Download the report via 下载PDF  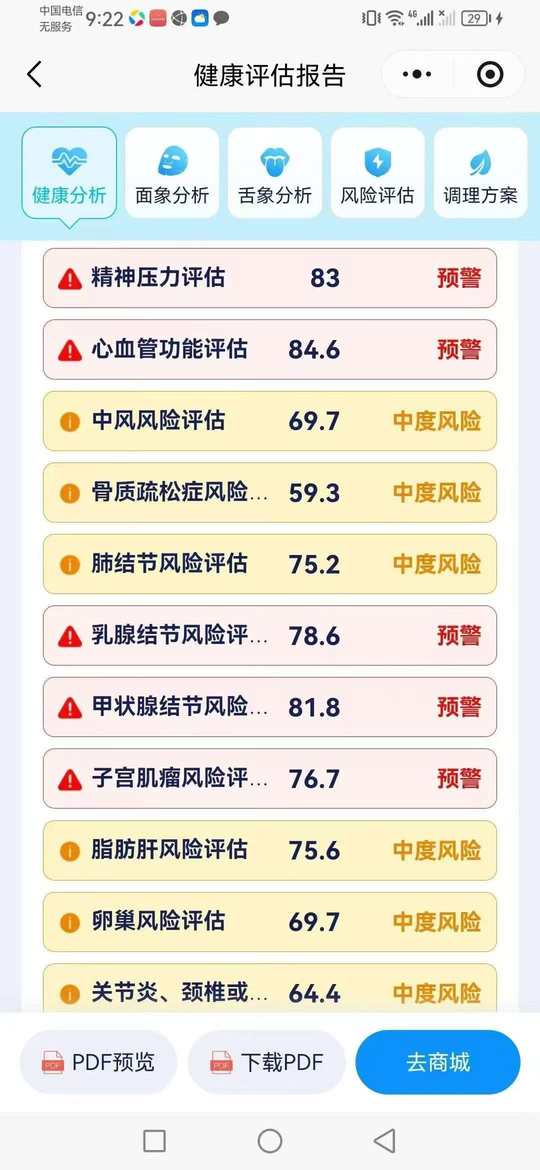pyautogui.click(x=267, y=1062)
